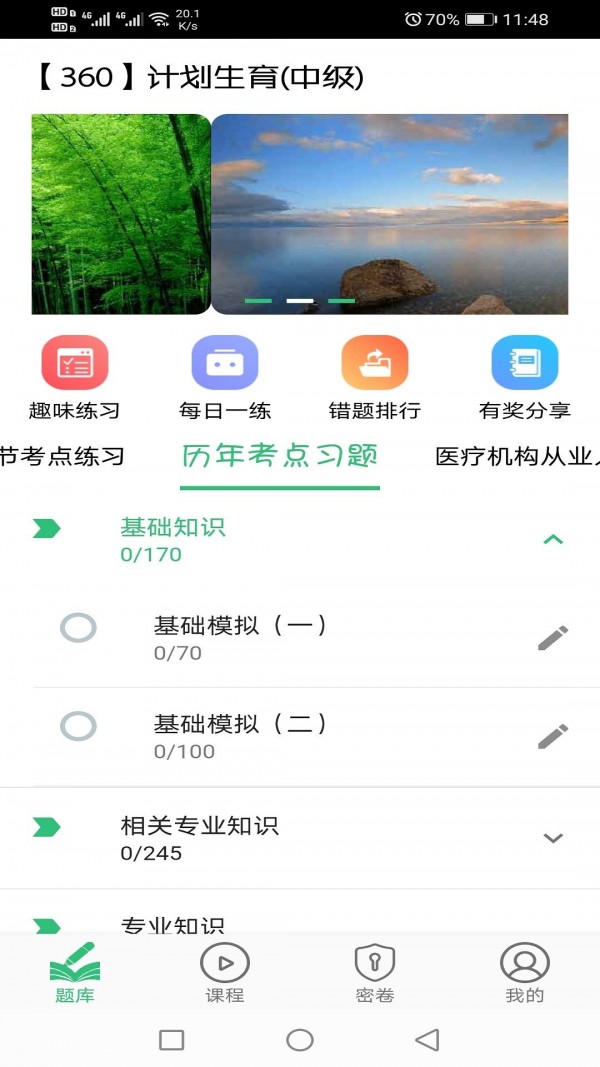Switch to the 历年考点习题 tab
The image size is (600, 1067).
[280, 457]
